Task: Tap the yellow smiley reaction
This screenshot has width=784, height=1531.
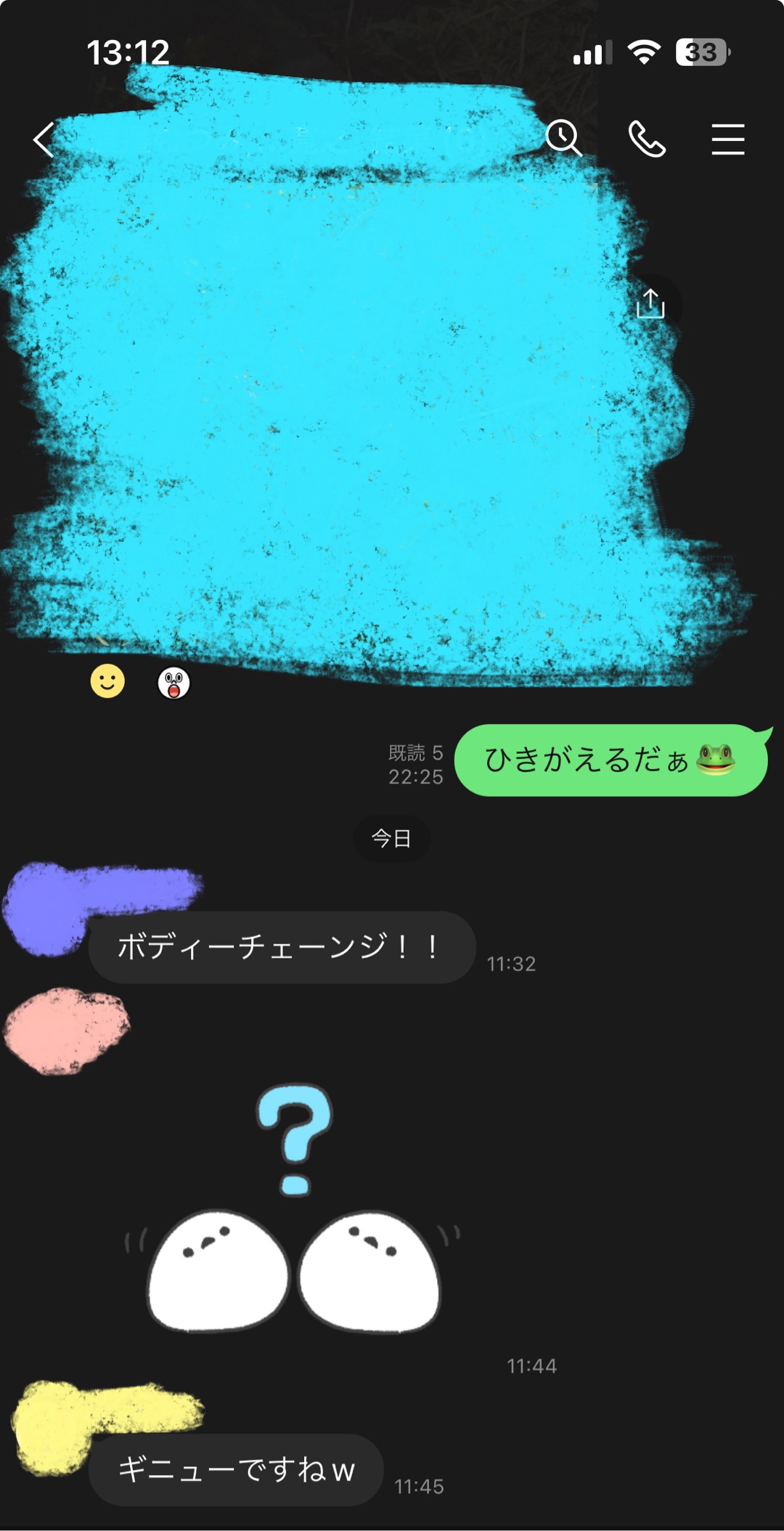Action: point(107,681)
